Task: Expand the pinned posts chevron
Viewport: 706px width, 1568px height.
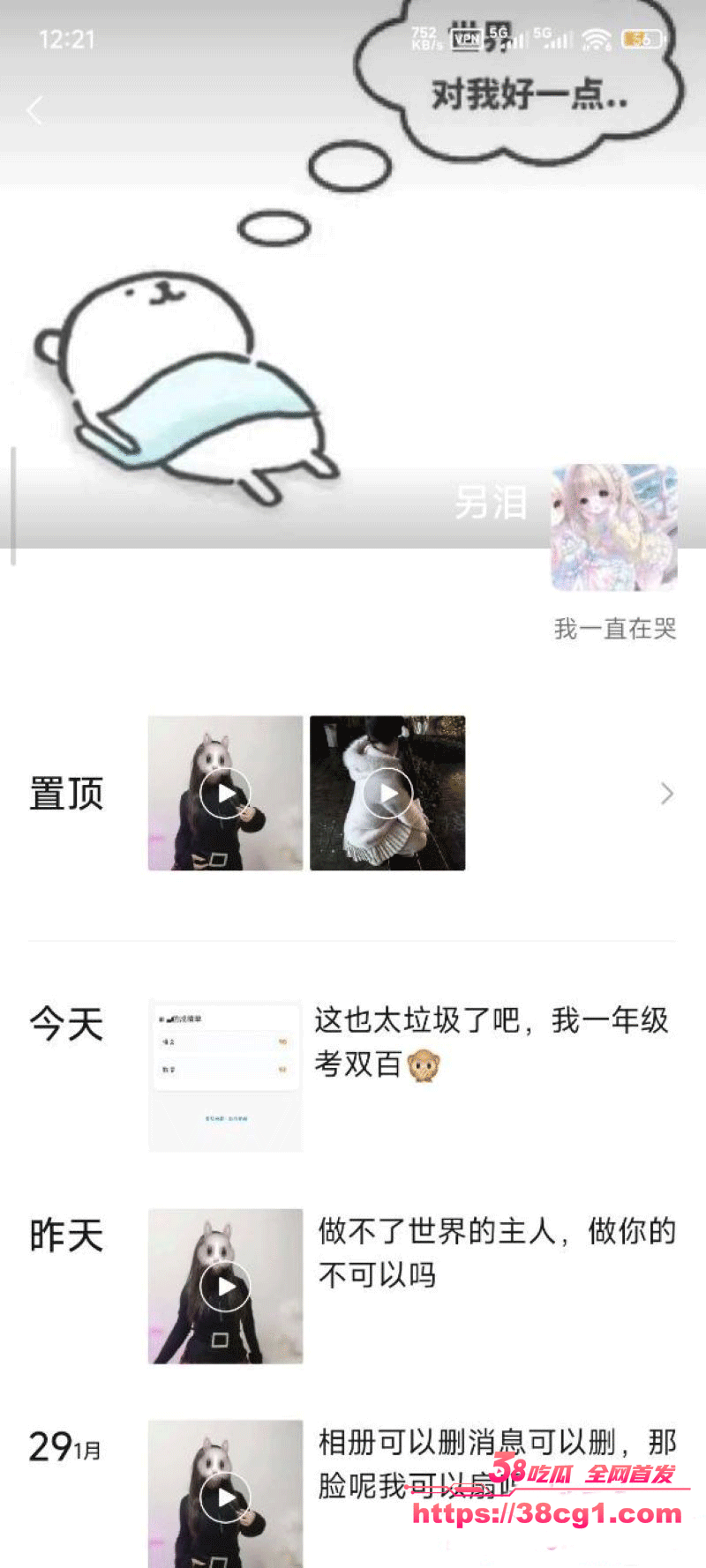Action: 666,794
